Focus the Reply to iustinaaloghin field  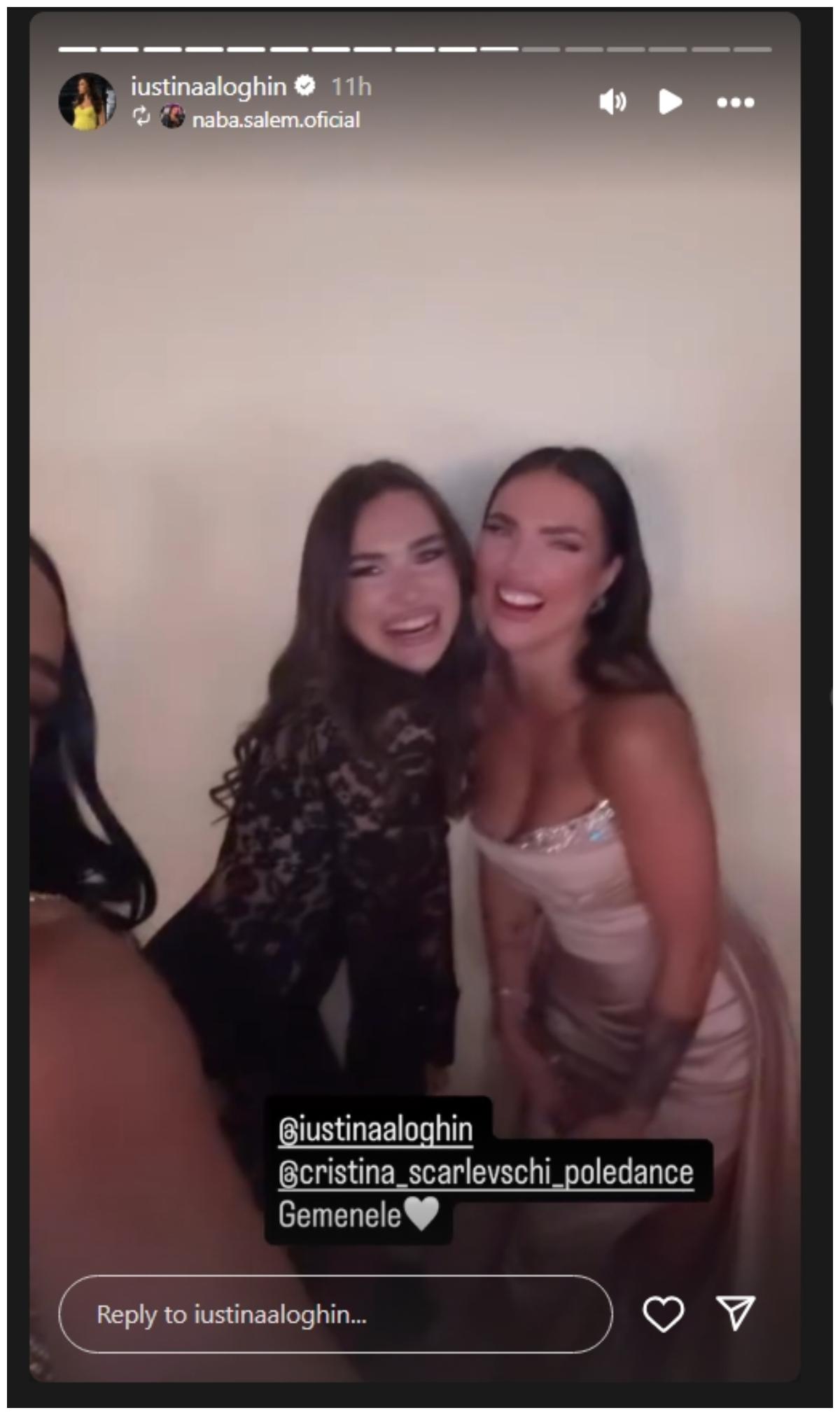[x=335, y=1314]
